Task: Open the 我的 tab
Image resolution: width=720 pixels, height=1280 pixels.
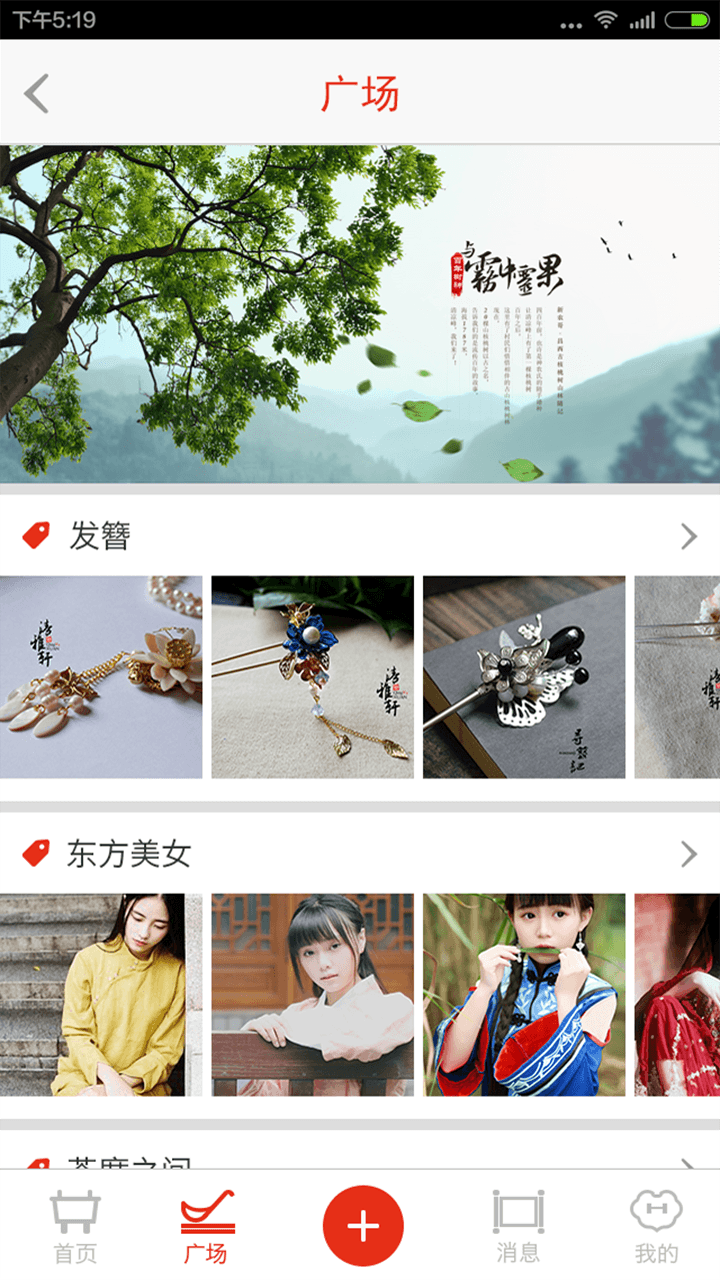Action: pyautogui.click(x=656, y=1227)
